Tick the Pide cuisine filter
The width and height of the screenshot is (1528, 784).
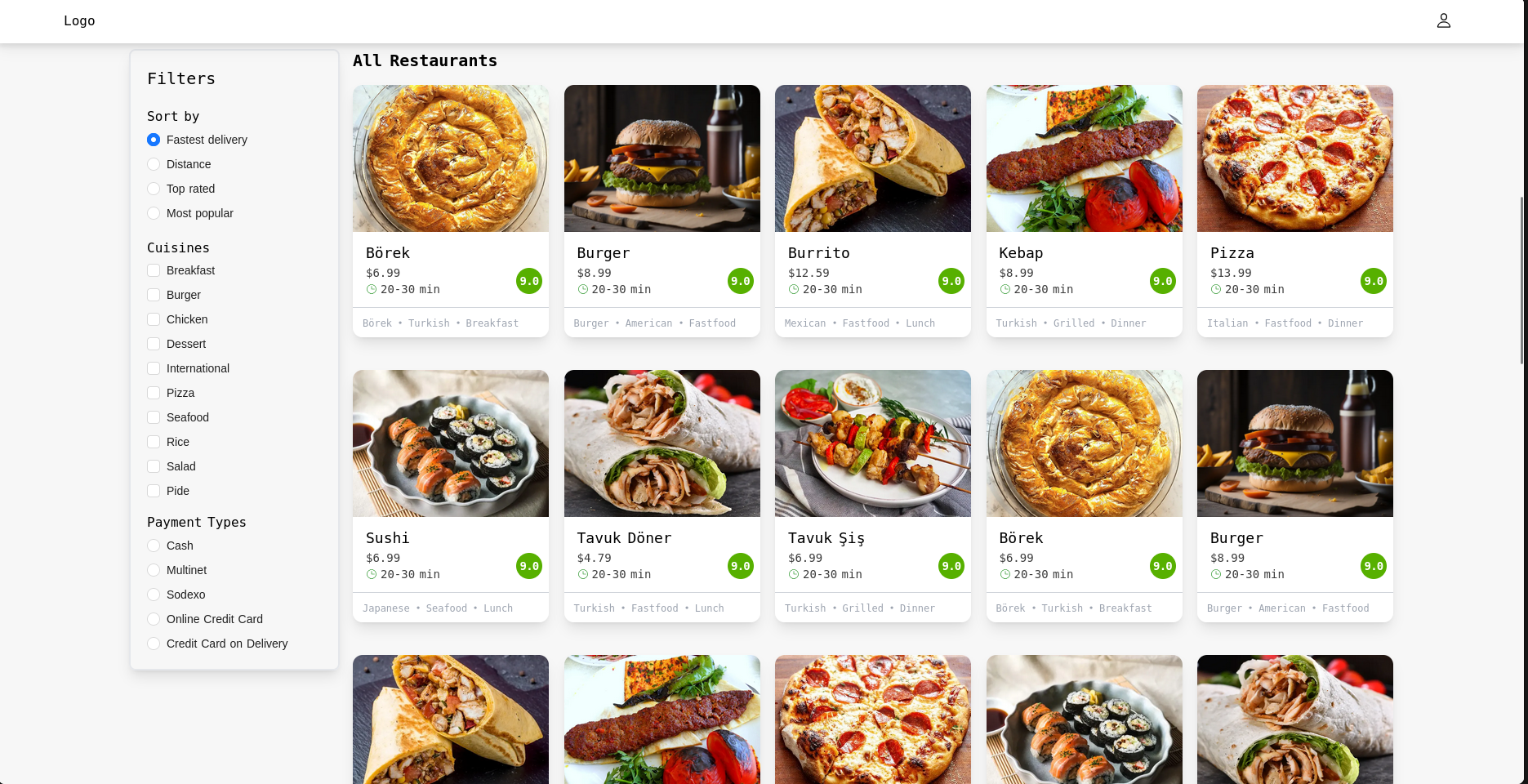[x=154, y=491]
